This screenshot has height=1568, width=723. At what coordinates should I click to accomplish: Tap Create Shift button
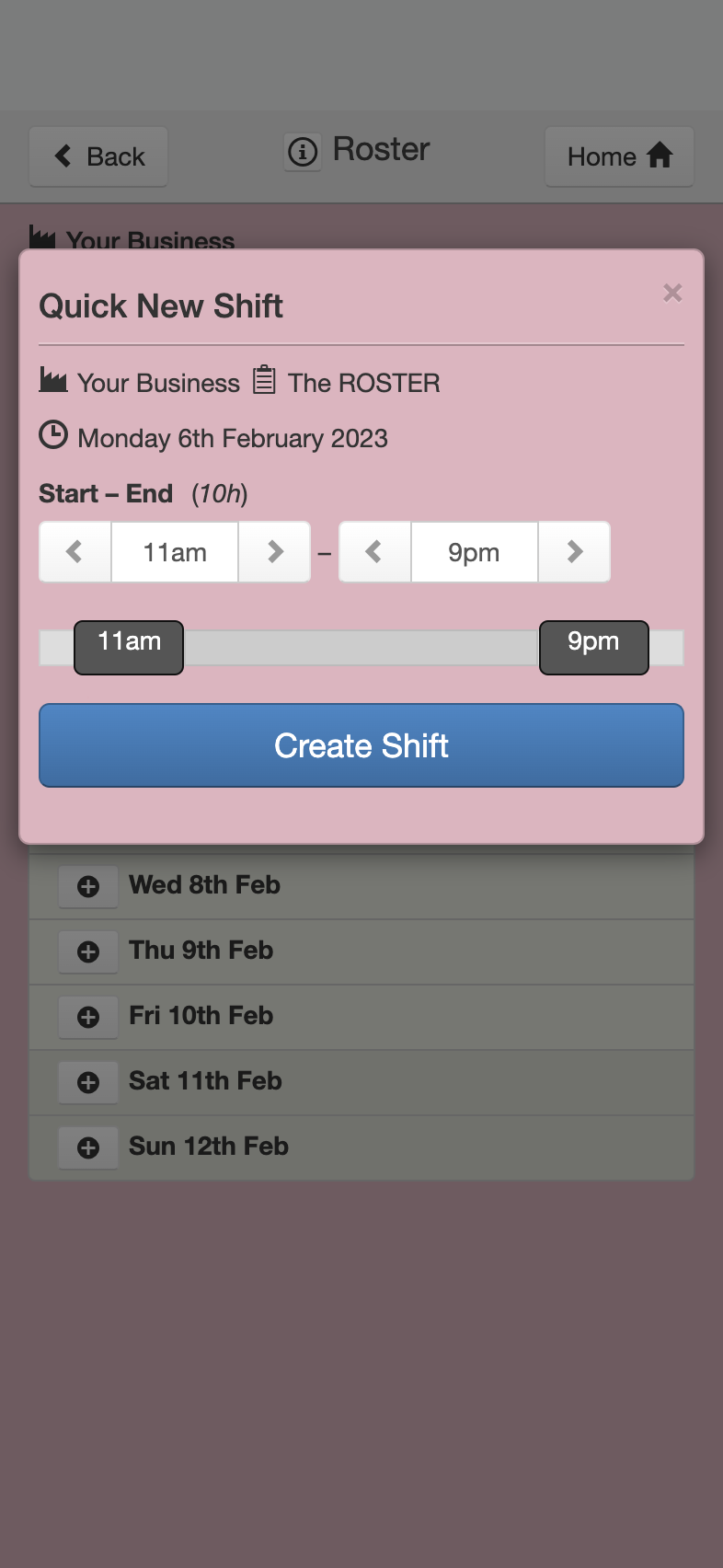click(361, 745)
